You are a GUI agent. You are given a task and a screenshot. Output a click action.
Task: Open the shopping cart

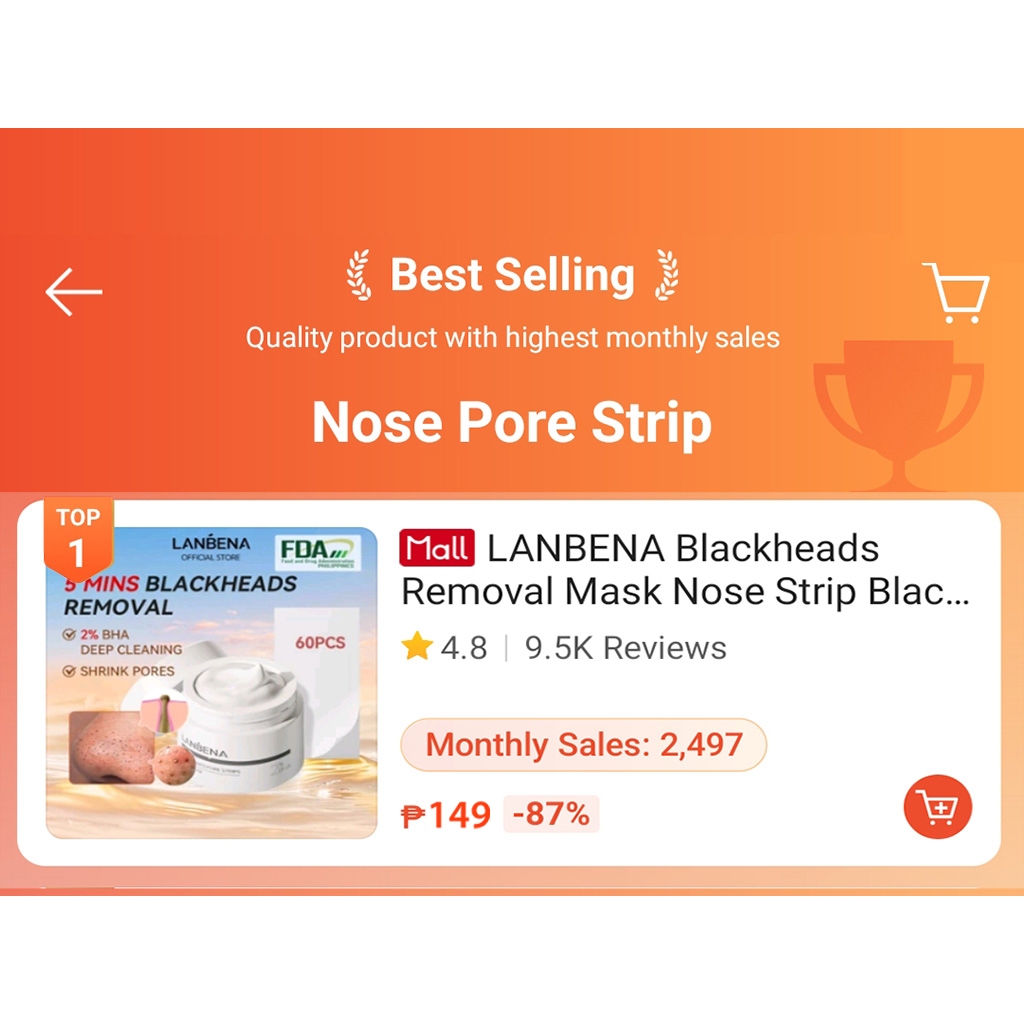pyautogui.click(x=955, y=292)
